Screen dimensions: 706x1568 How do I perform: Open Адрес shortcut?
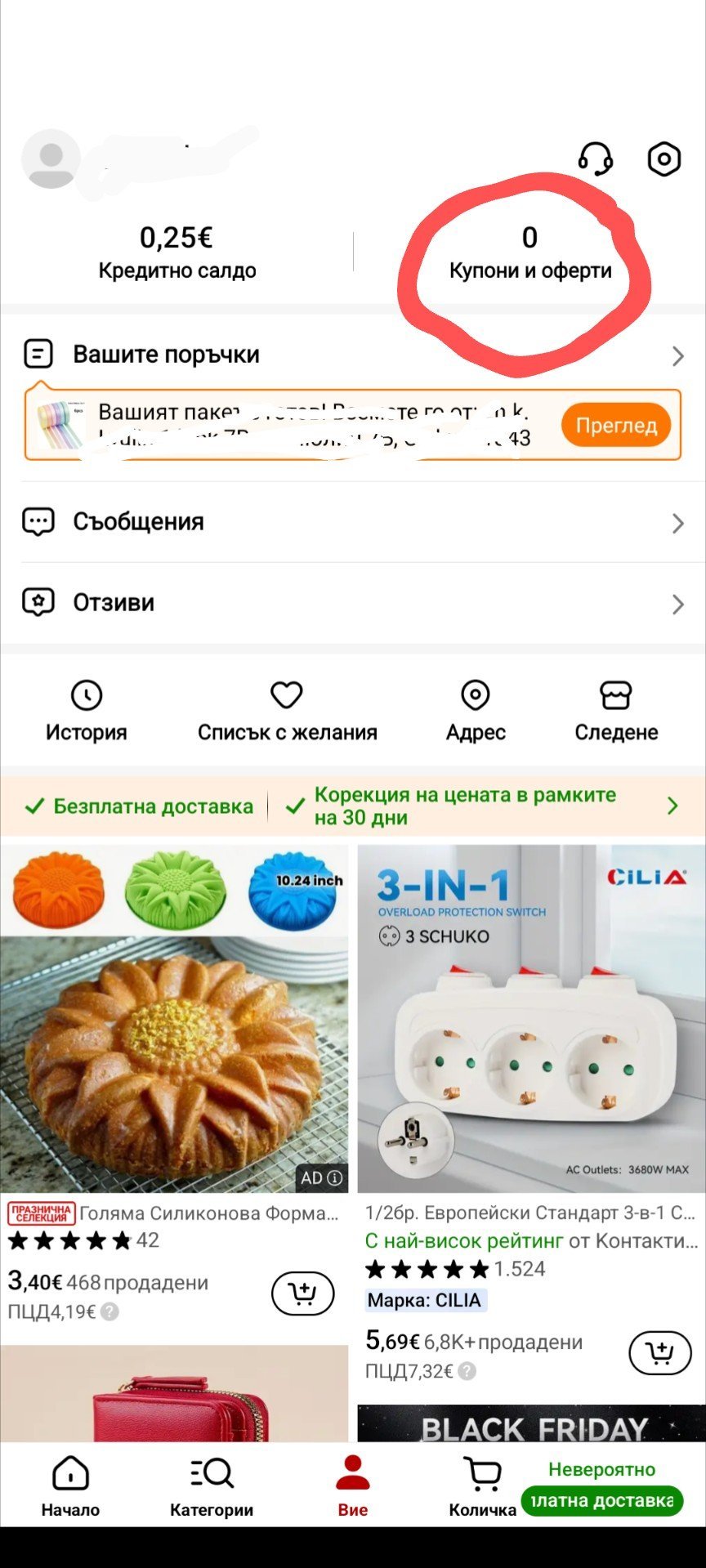pyautogui.click(x=476, y=711)
